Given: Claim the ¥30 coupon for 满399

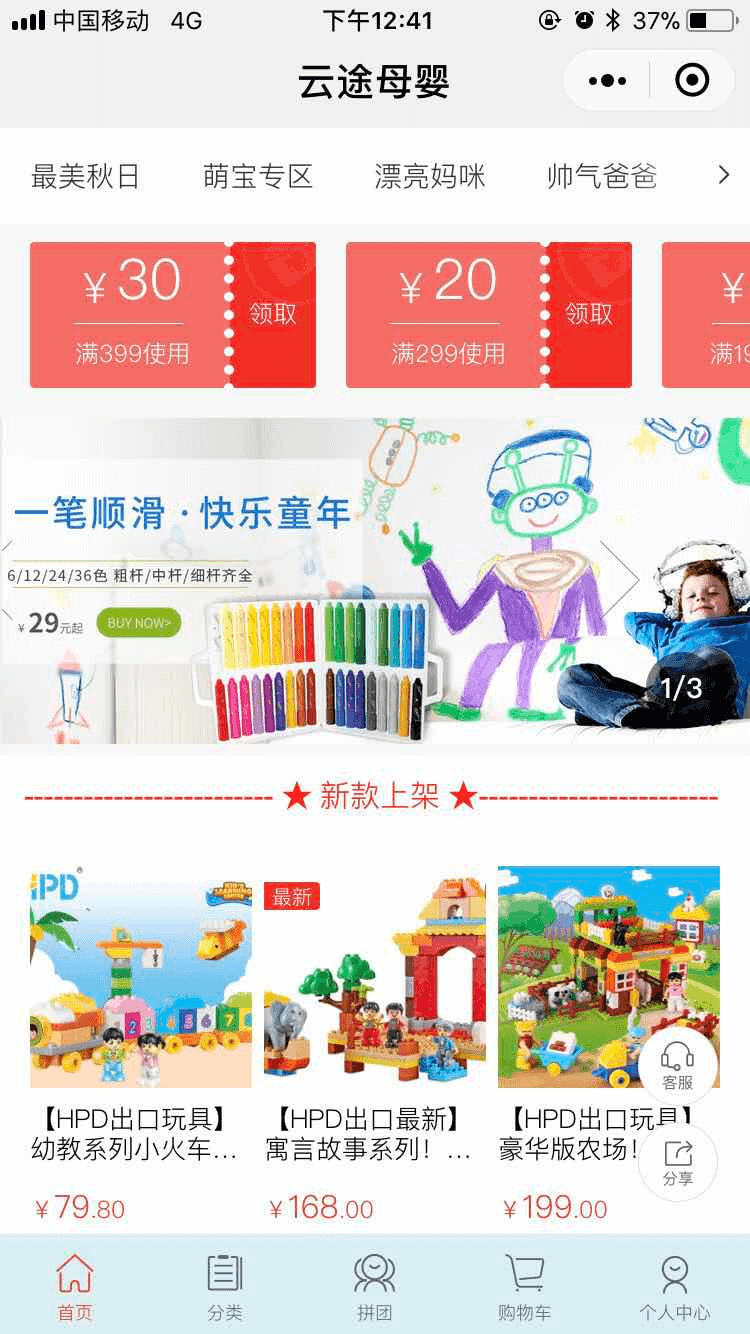Looking at the screenshot, I should click(x=273, y=314).
